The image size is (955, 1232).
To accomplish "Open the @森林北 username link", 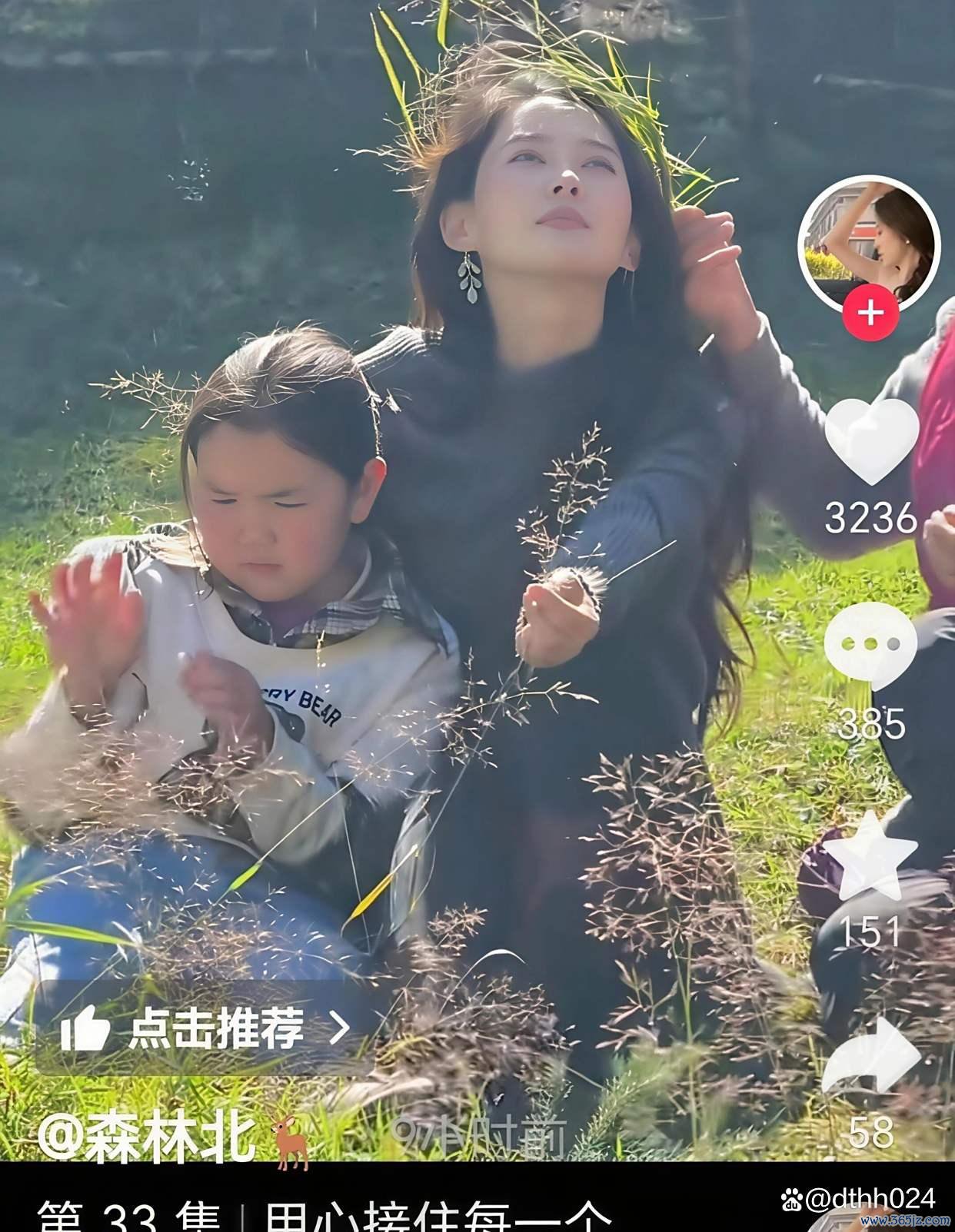I will click(146, 1139).
